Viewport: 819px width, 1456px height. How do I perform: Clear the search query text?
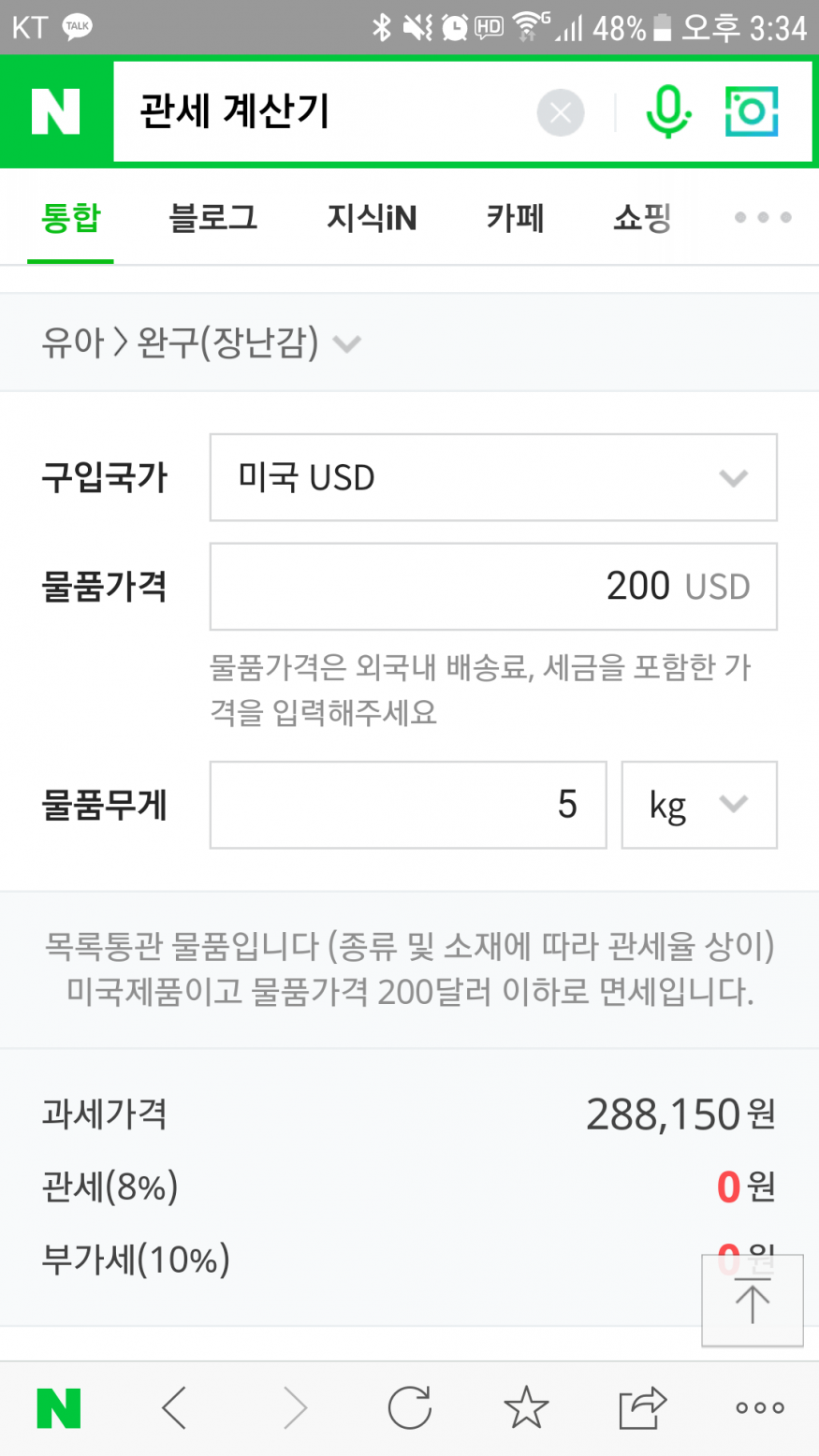point(560,113)
